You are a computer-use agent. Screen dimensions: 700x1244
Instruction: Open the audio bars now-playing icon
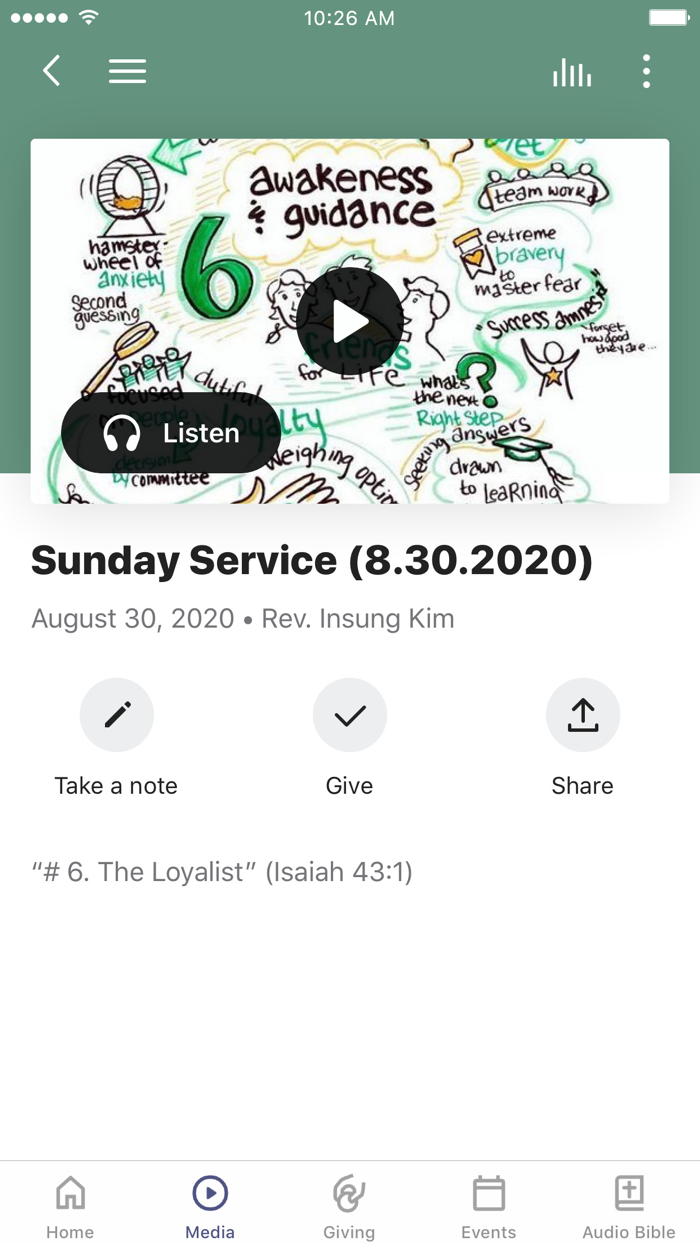tap(572, 72)
